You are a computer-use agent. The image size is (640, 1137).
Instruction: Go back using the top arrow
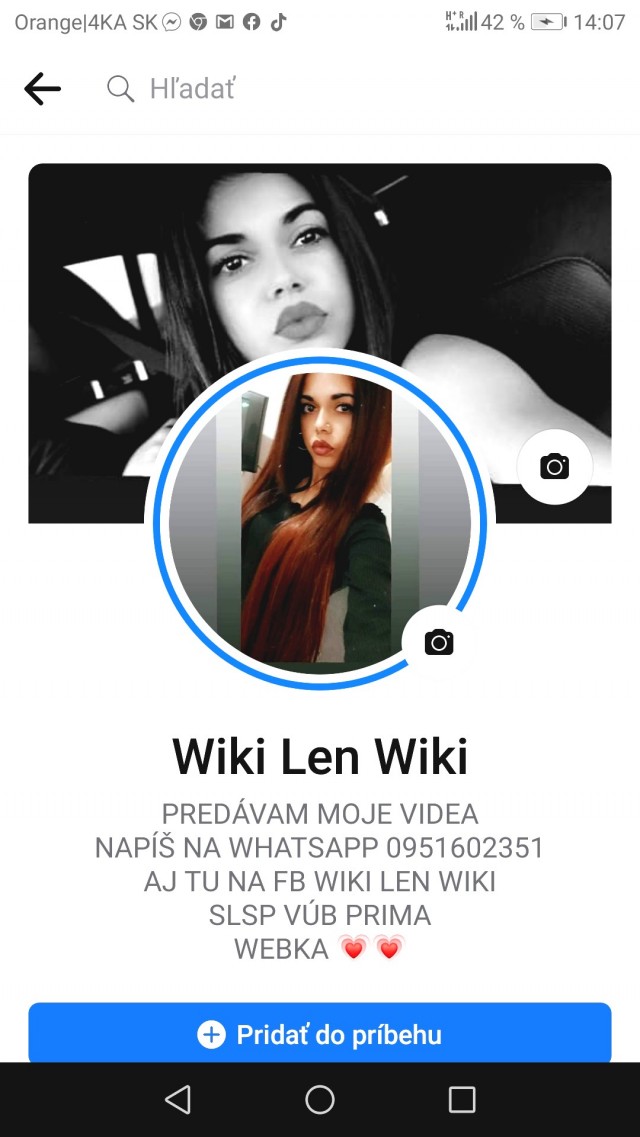coord(42,89)
